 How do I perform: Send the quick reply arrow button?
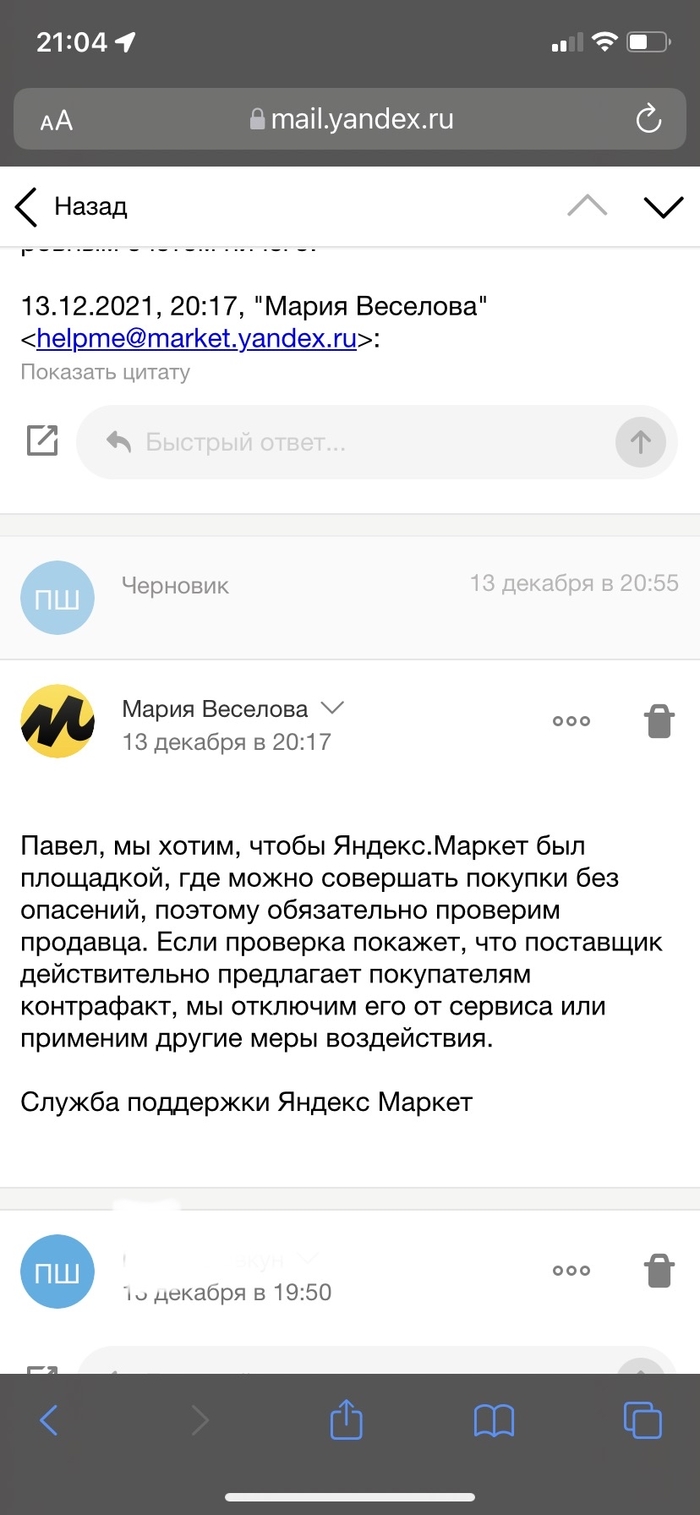click(x=640, y=442)
